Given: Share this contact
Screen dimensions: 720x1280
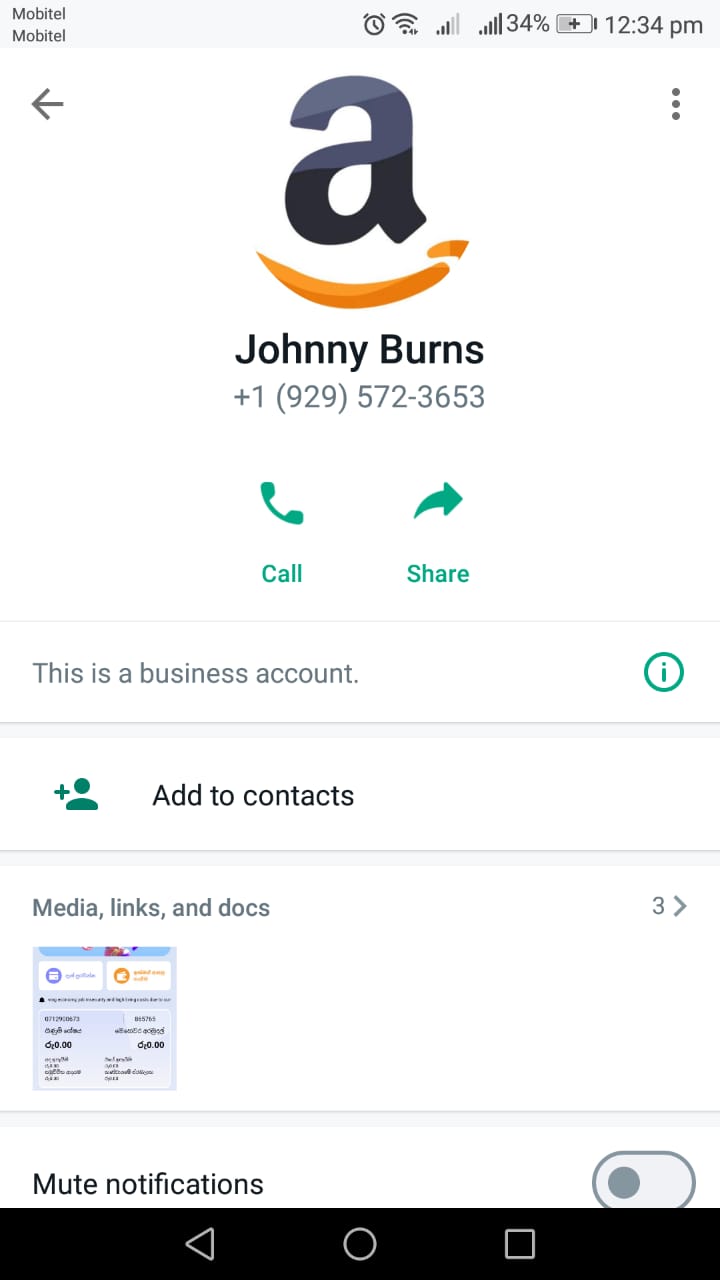Looking at the screenshot, I should point(438,531).
